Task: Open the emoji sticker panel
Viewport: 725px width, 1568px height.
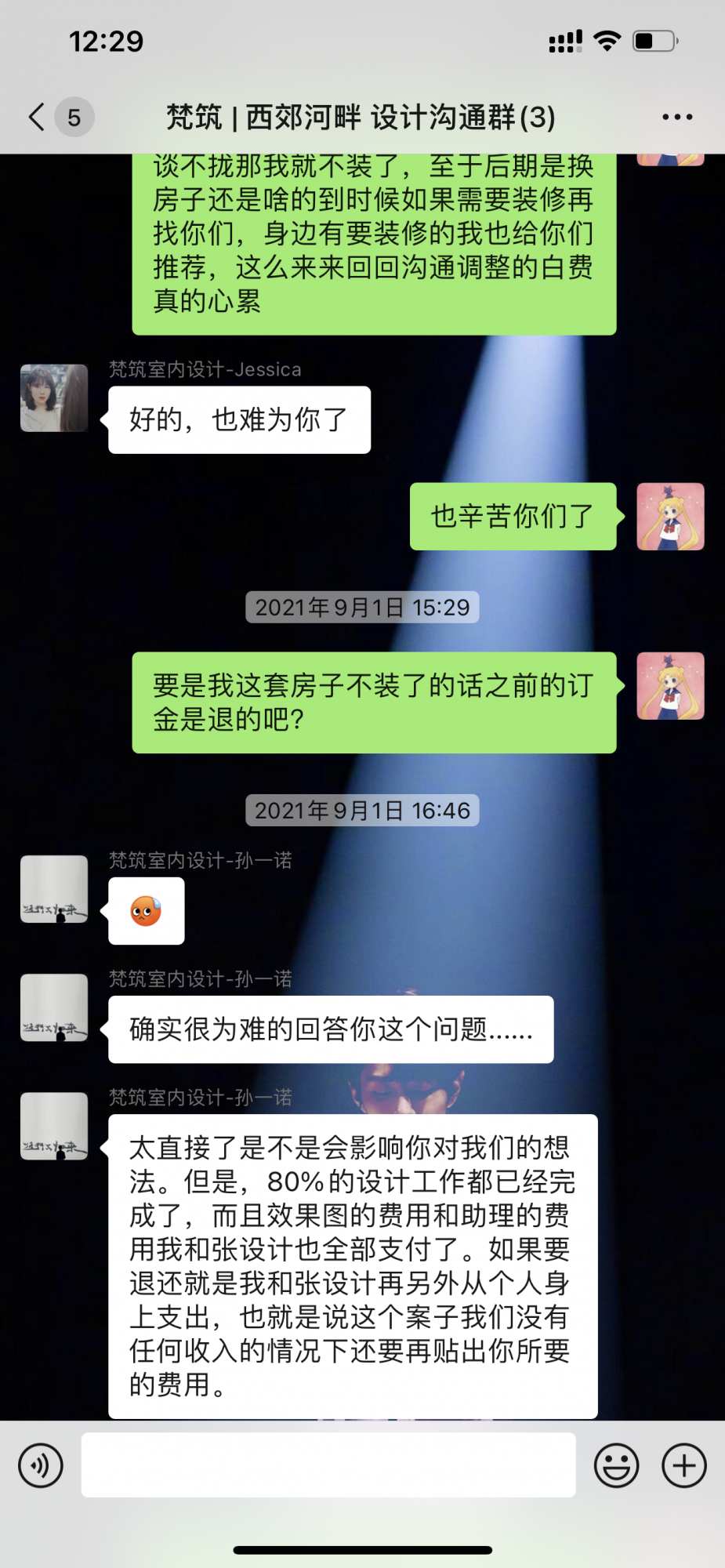Action: pos(616,1465)
